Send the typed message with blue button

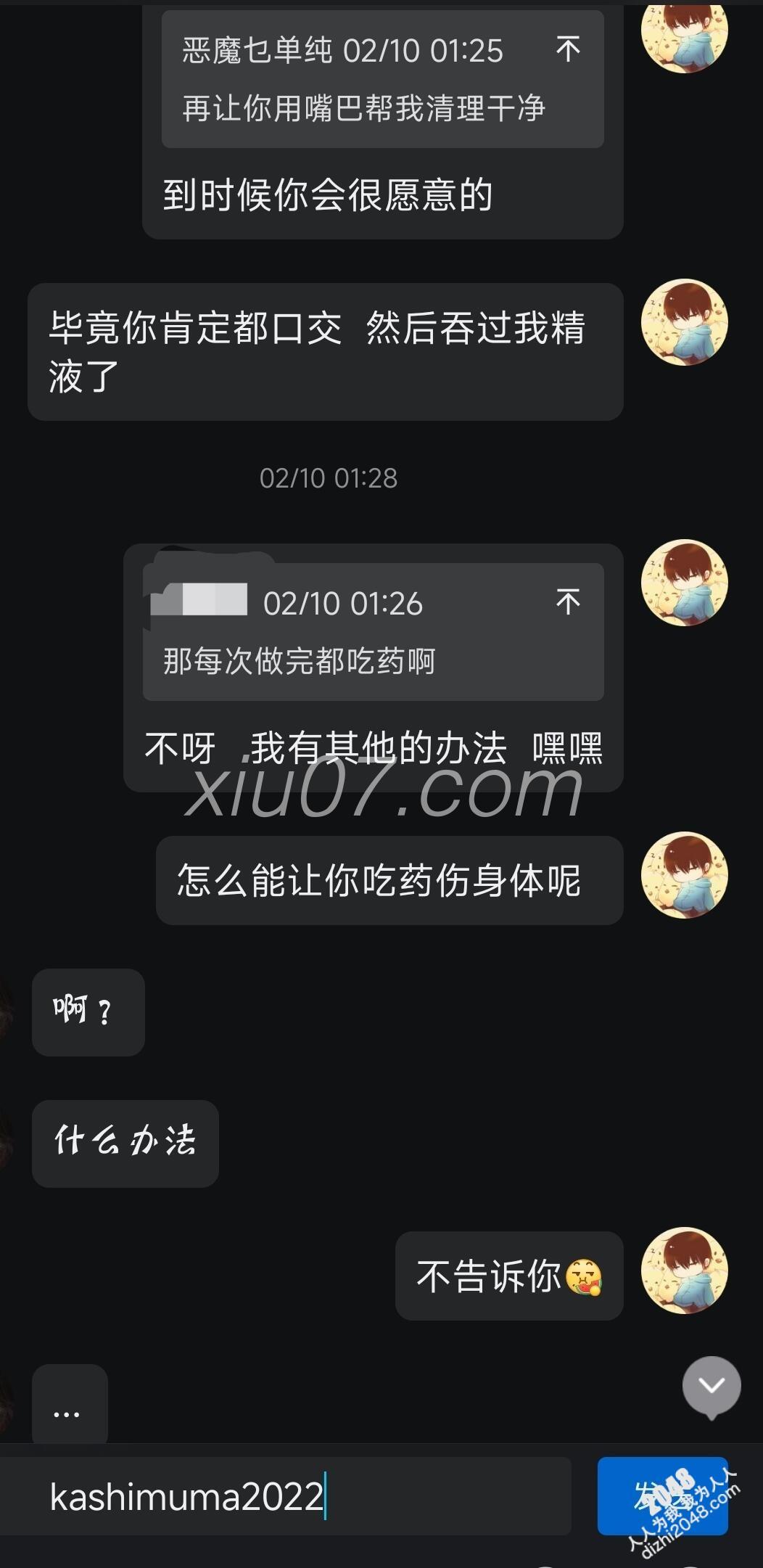[x=661, y=1495]
